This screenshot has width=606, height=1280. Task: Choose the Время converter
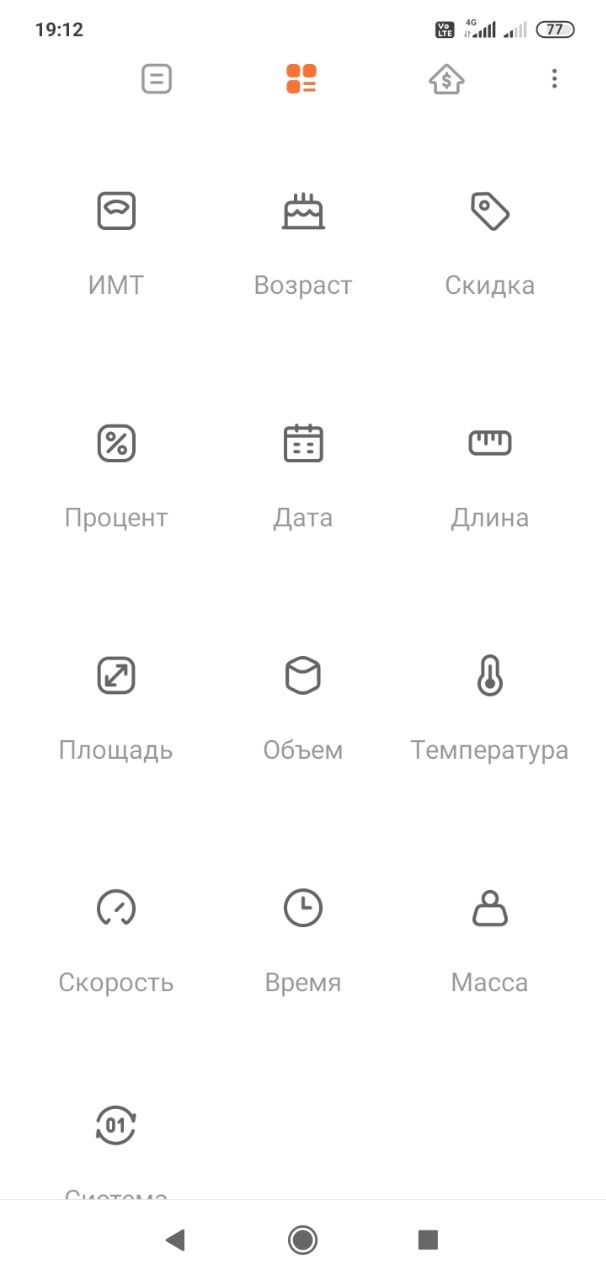[x=303, y=942]
